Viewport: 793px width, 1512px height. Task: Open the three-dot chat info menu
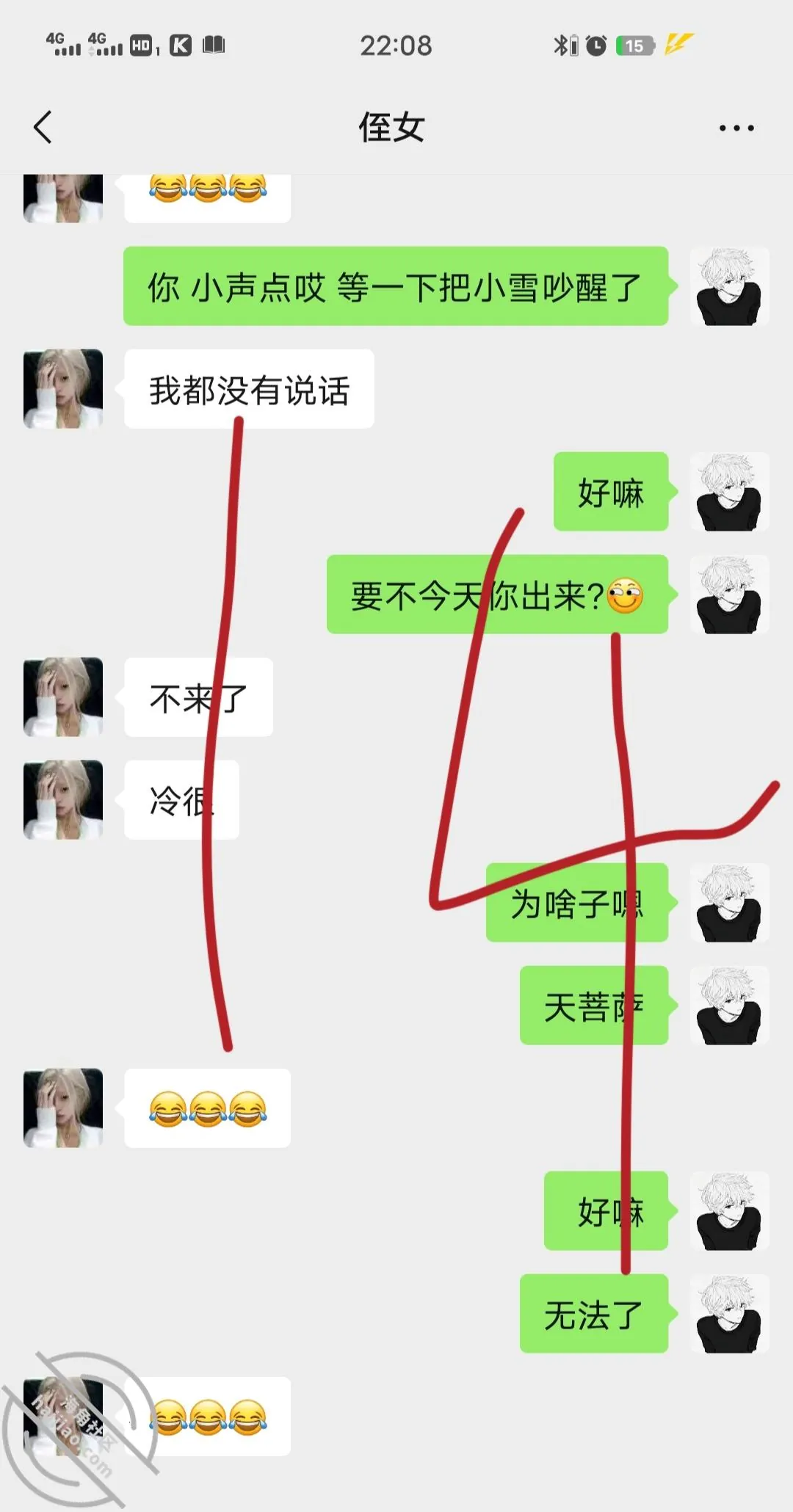point(736,128)
